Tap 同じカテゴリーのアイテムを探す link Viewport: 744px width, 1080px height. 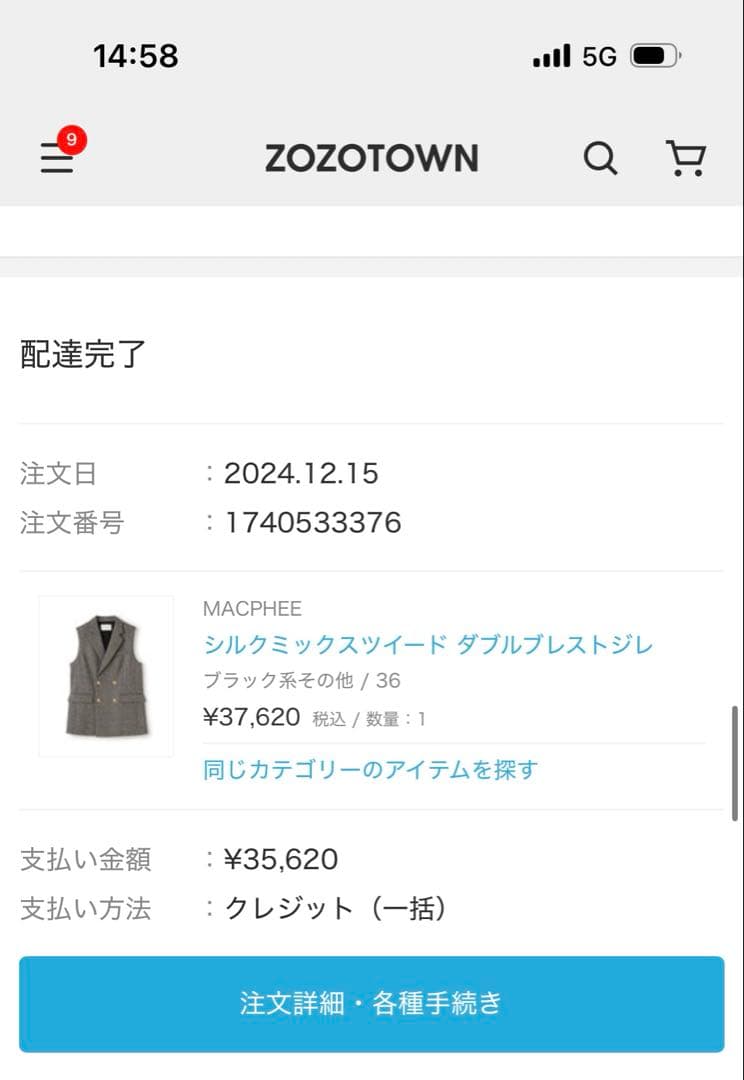click(x=370, y=771)
